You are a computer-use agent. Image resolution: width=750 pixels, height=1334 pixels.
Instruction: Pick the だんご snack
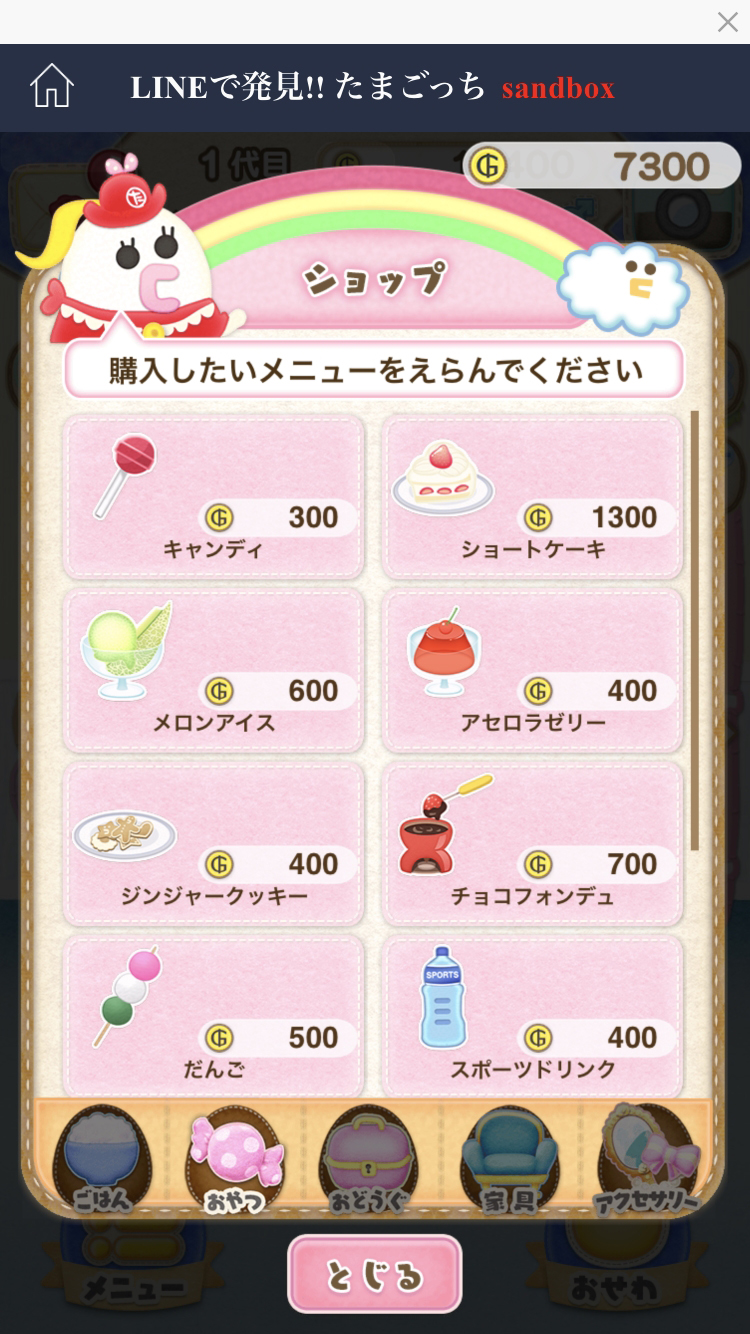213,1015
